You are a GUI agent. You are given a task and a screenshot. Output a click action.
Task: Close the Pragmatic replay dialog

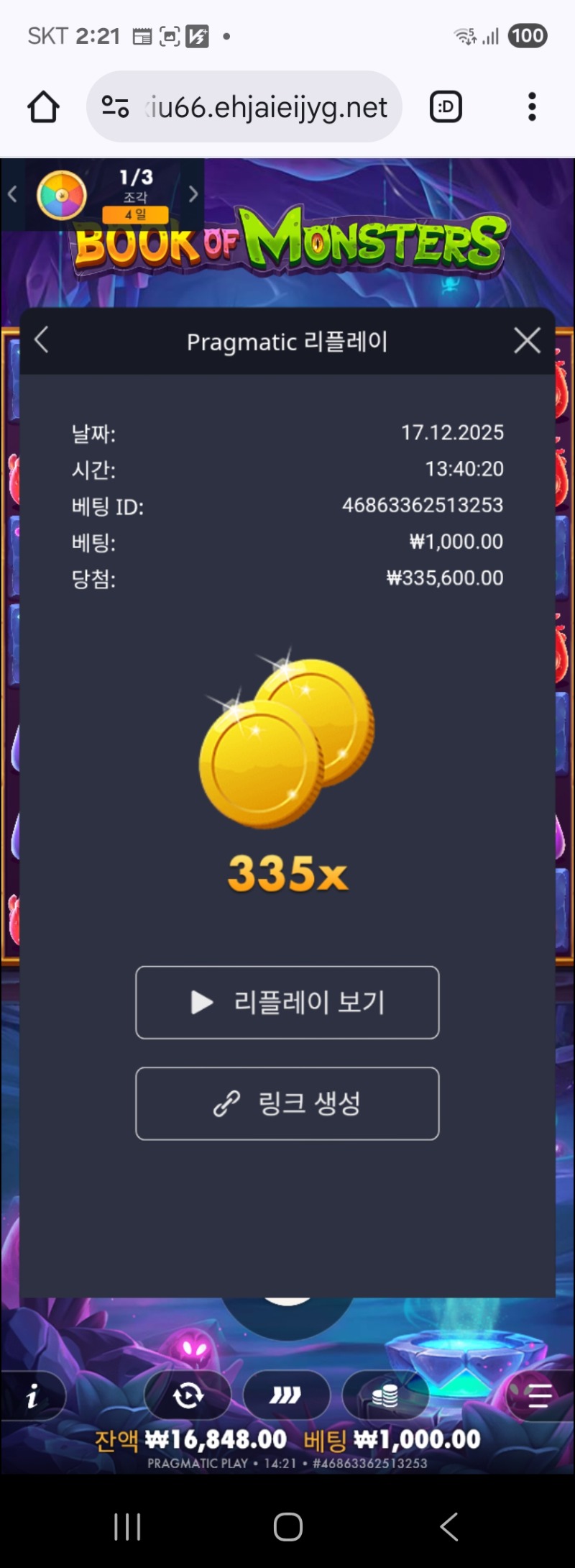(527, 341)
